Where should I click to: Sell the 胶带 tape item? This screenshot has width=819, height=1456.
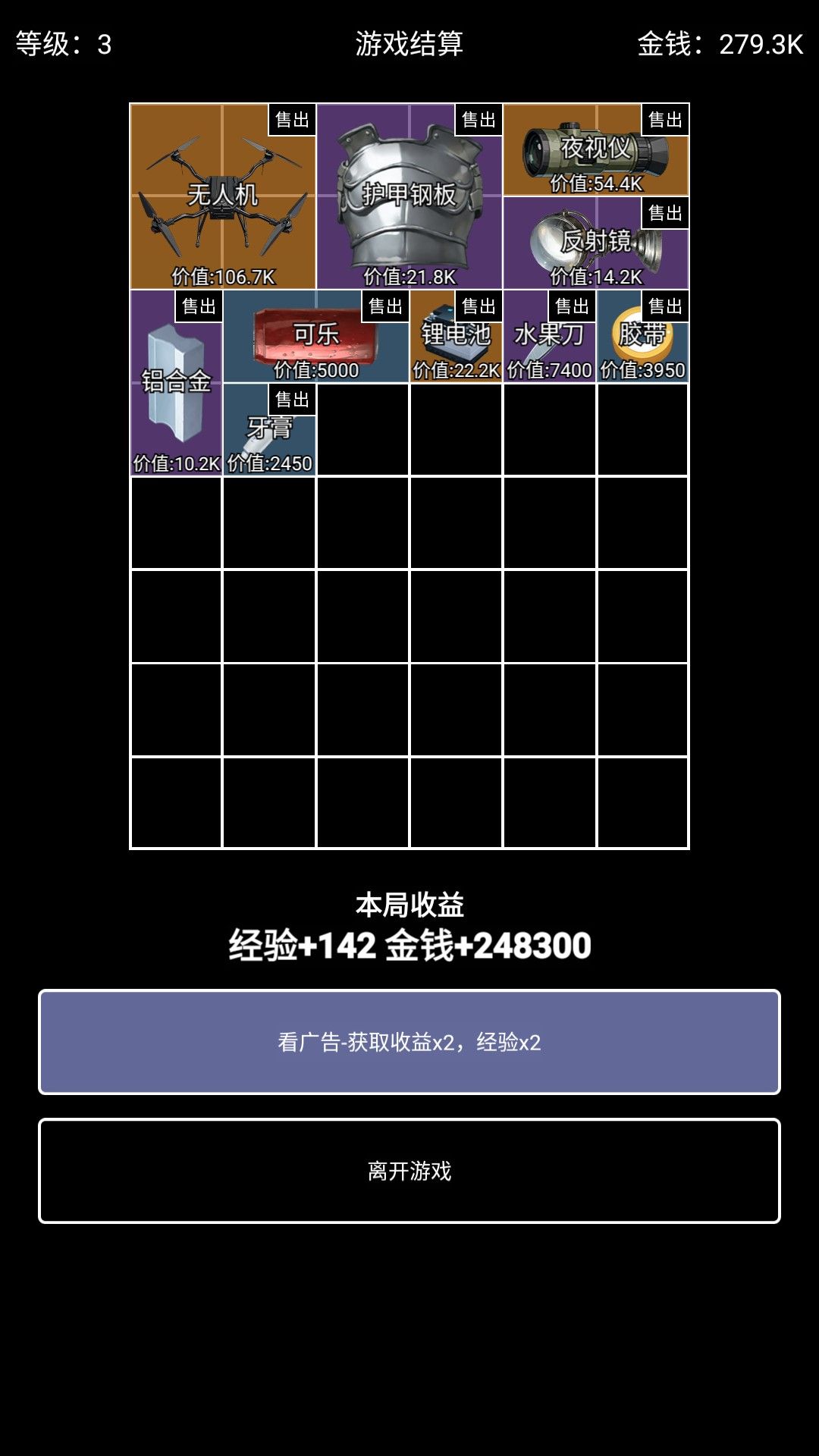point(664,306)
